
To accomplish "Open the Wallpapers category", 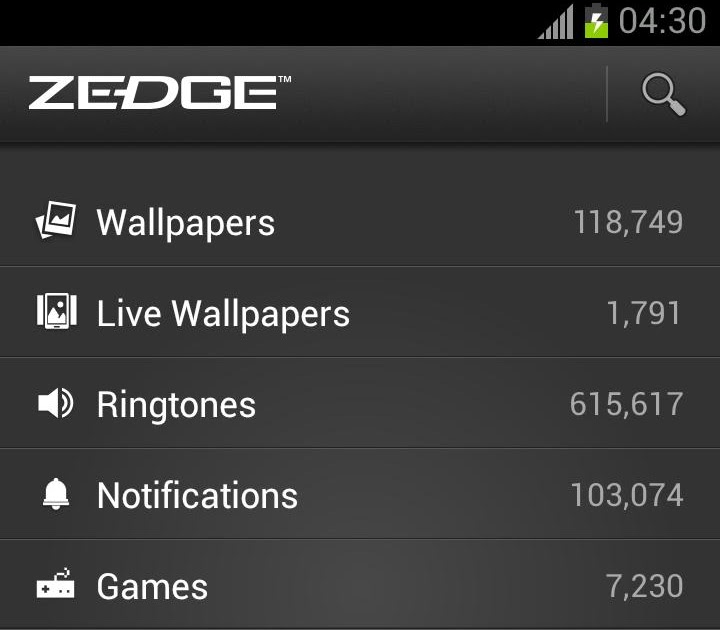I will [x=360, y=222].
